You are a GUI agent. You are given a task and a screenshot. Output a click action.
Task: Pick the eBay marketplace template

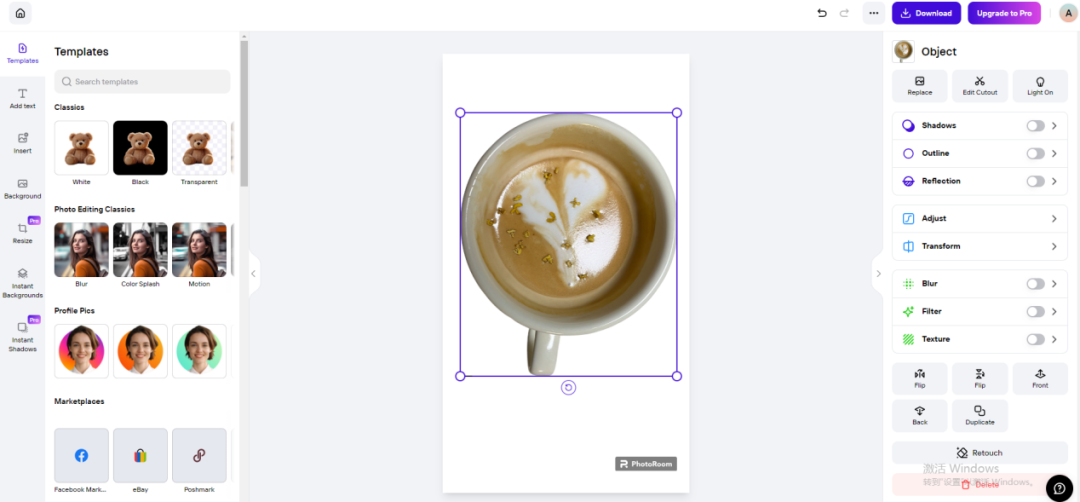pyautogui.click(x=140, y=456)
